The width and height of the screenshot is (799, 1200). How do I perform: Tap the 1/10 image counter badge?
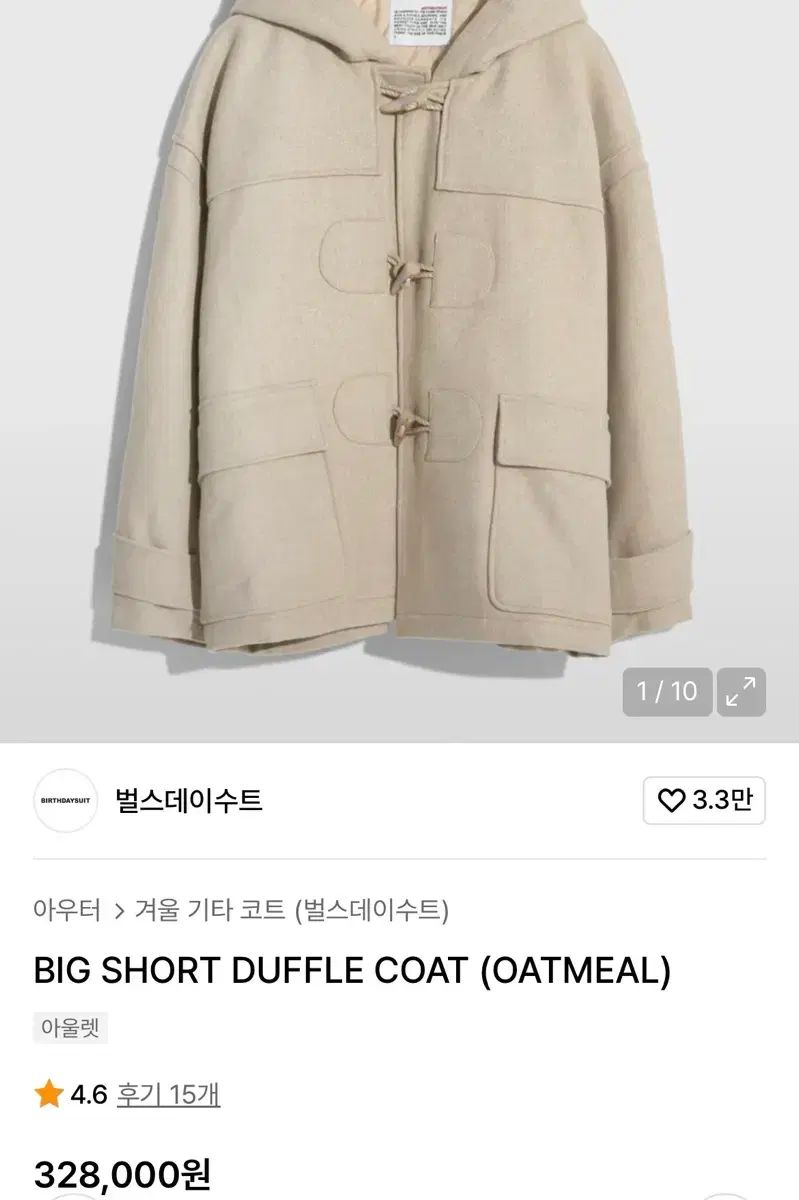coord(665,690)
